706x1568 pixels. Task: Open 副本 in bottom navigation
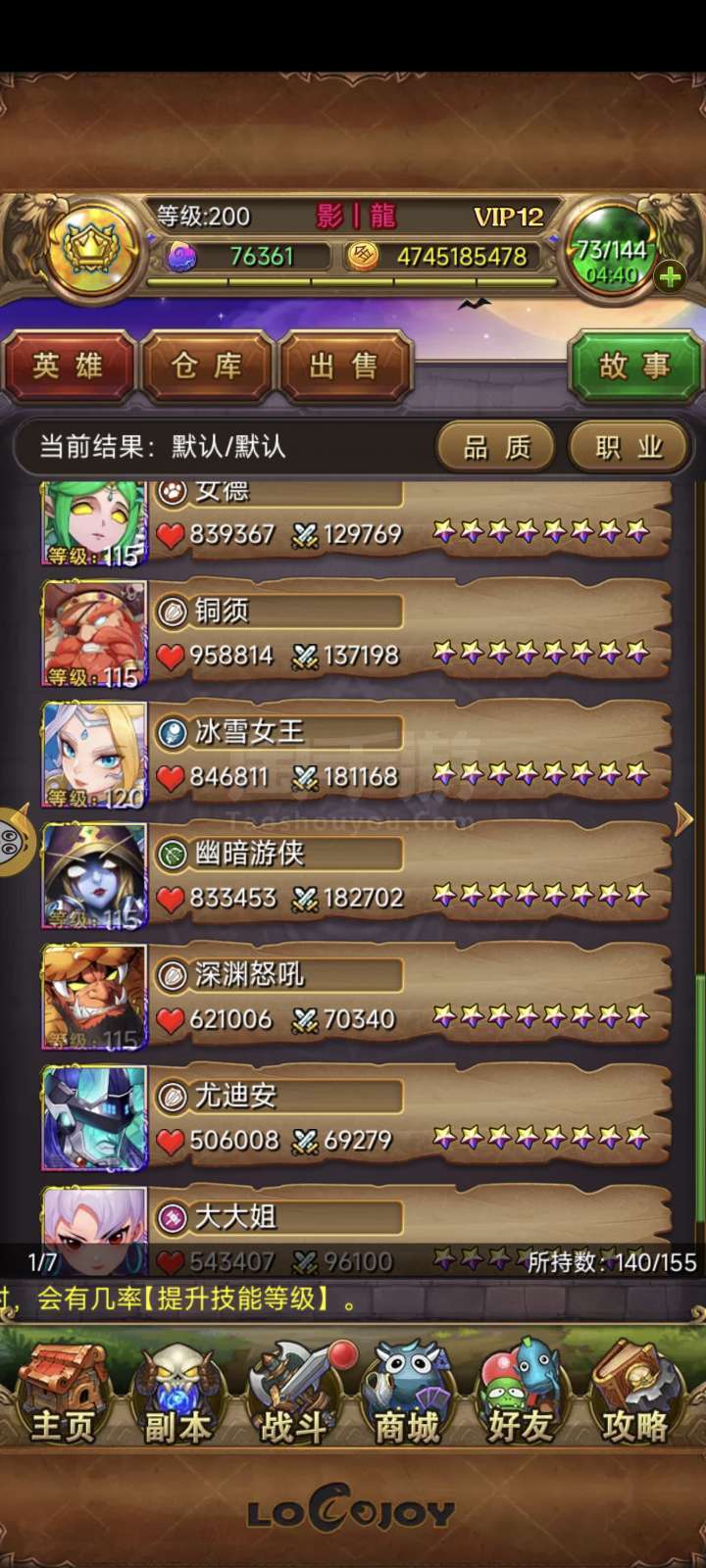[x=177, y=1394]
